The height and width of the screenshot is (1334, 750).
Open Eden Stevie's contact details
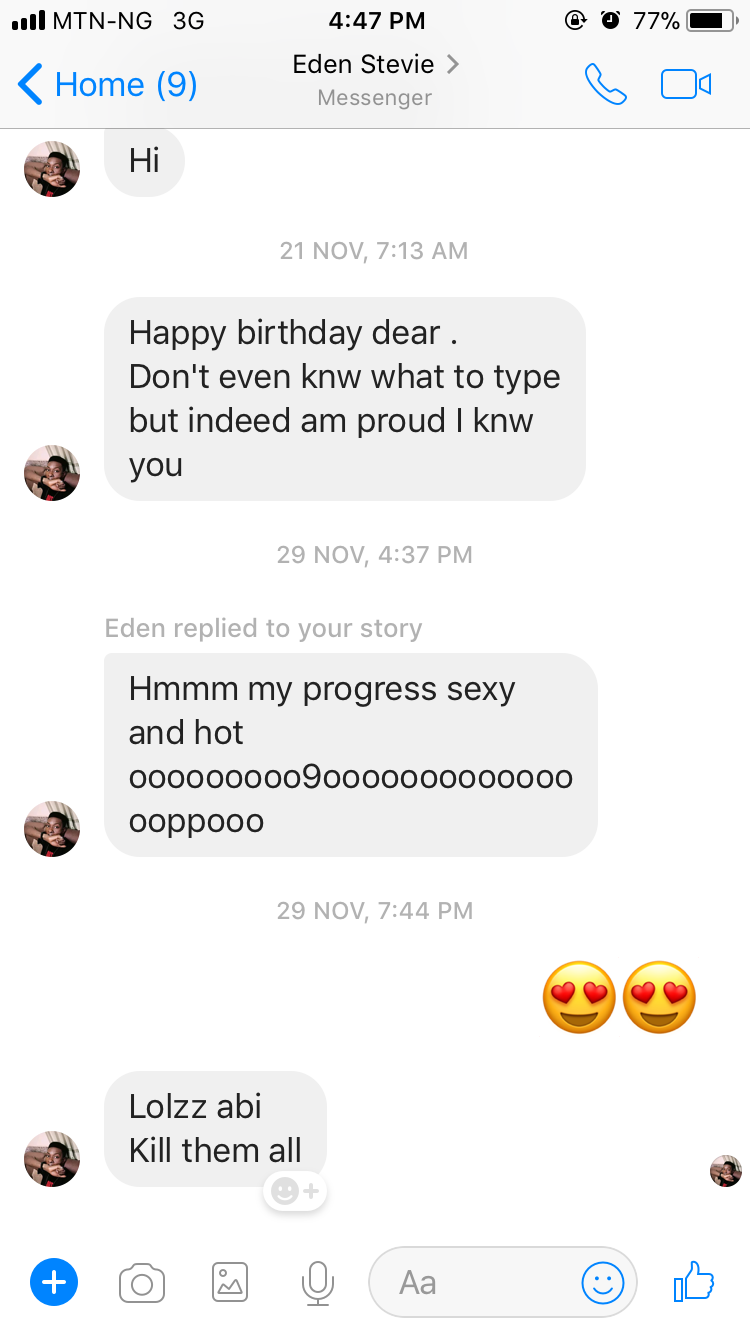tap(375, 66)
